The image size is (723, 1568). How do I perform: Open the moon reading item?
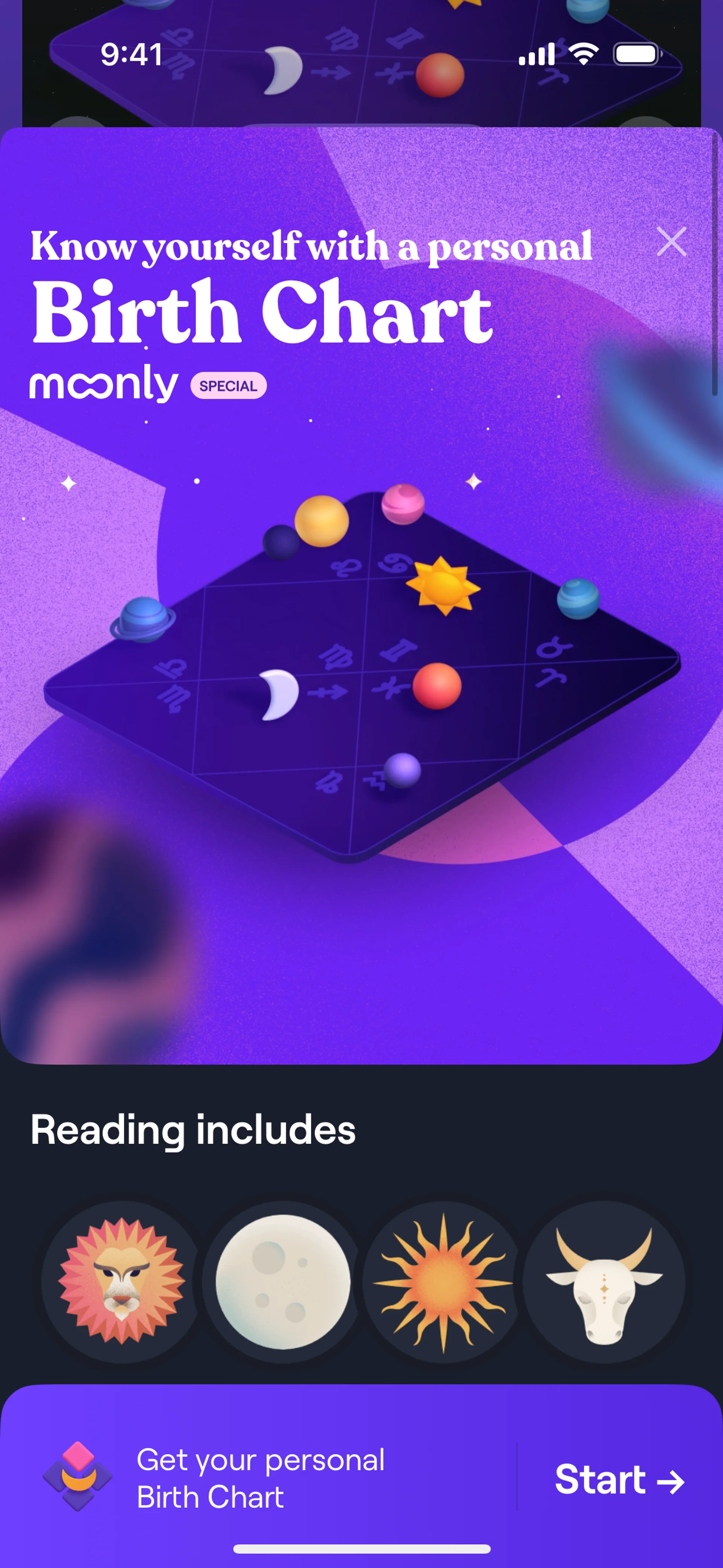coord(282,1281)
